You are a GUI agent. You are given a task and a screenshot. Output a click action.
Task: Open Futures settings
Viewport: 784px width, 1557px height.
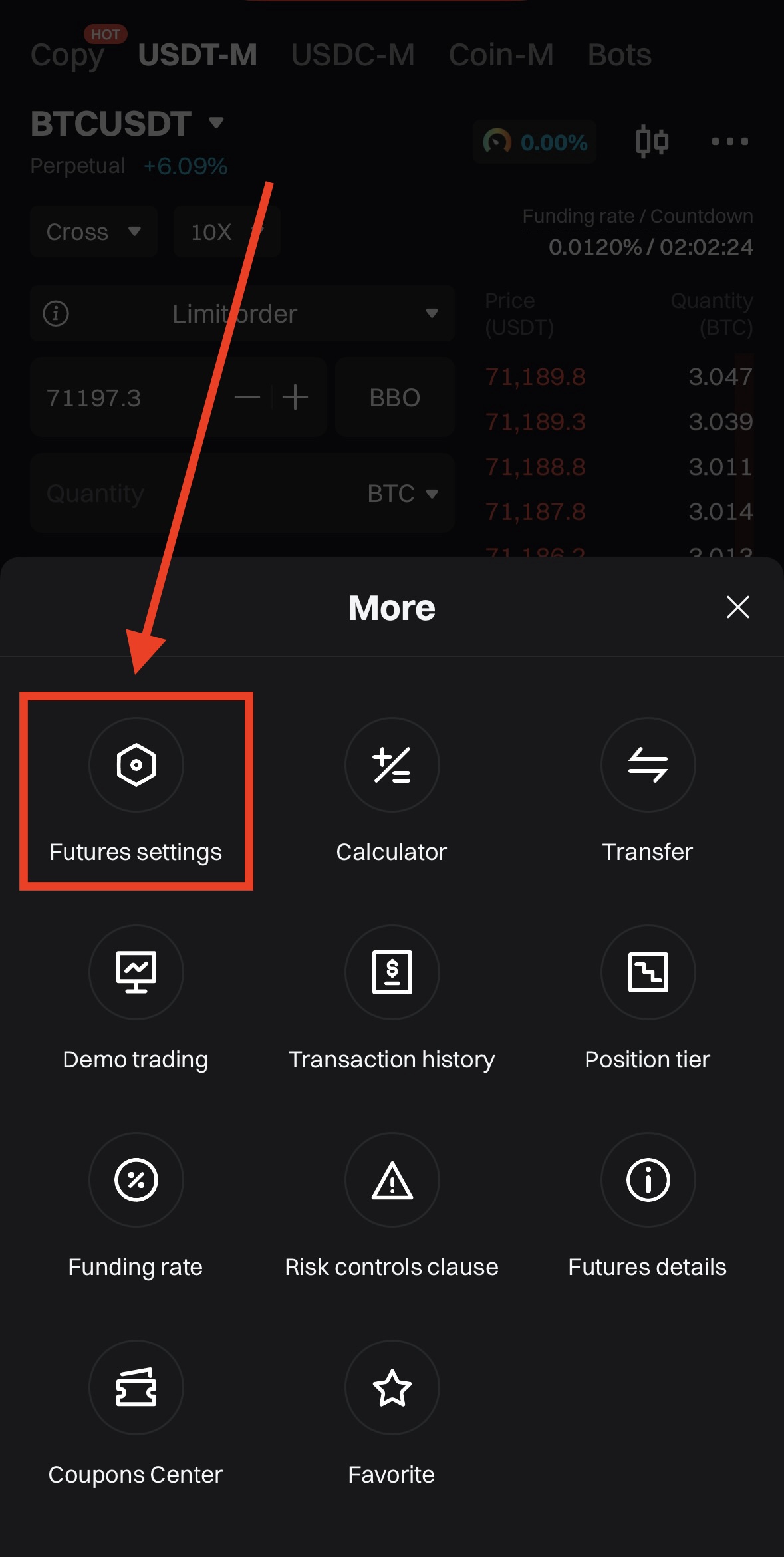(x=136, y=765)
